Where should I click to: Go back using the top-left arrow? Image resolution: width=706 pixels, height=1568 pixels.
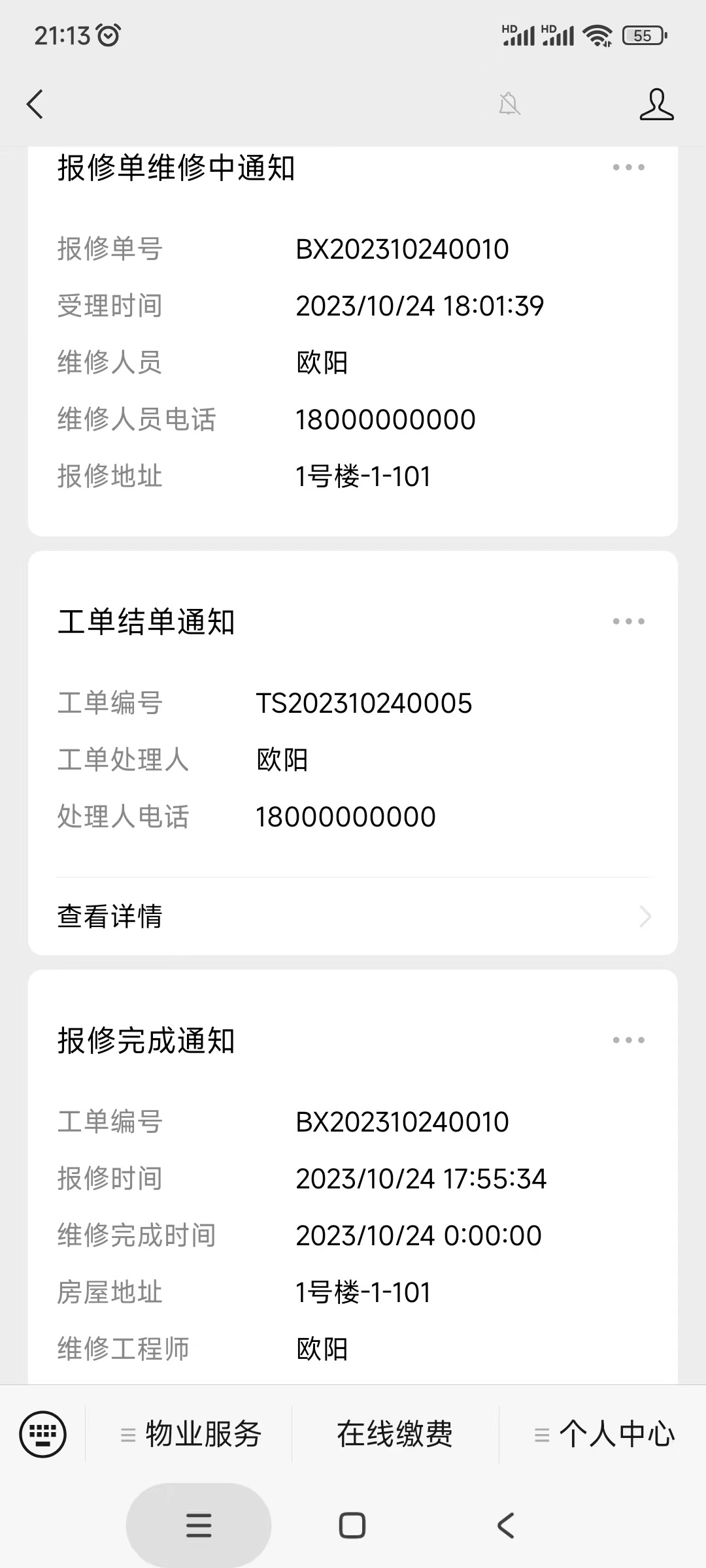35,105
